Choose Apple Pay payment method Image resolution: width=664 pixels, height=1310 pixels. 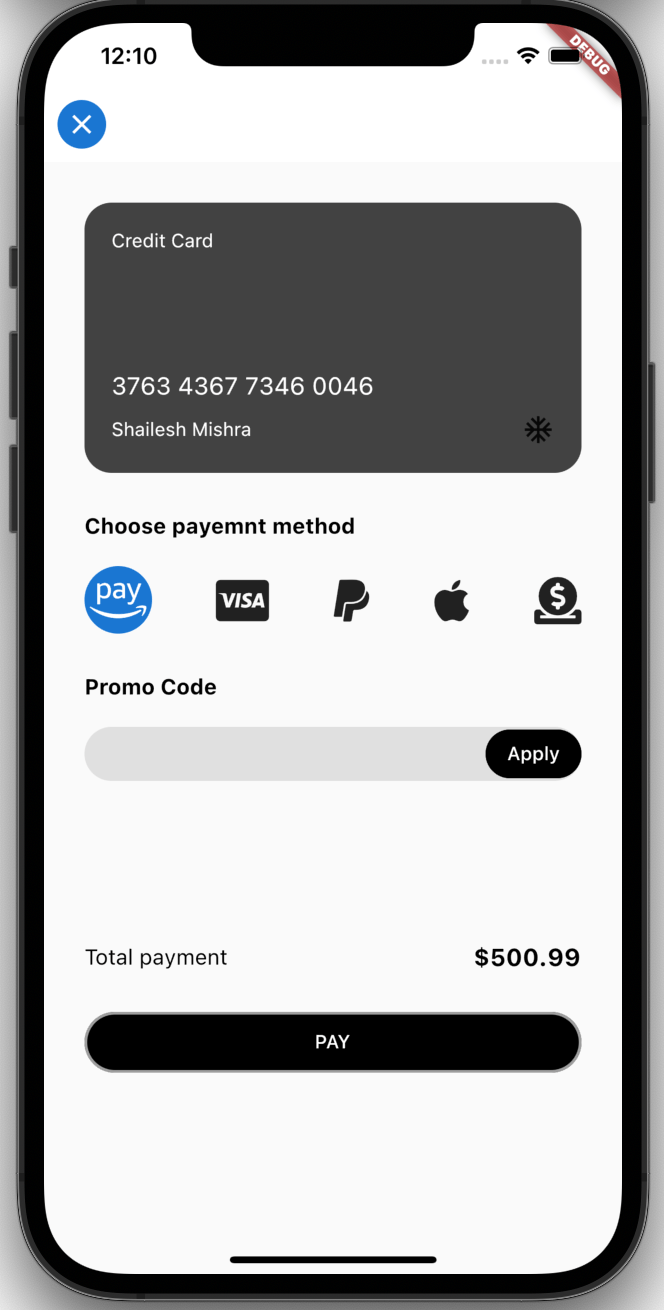(452, 601)
